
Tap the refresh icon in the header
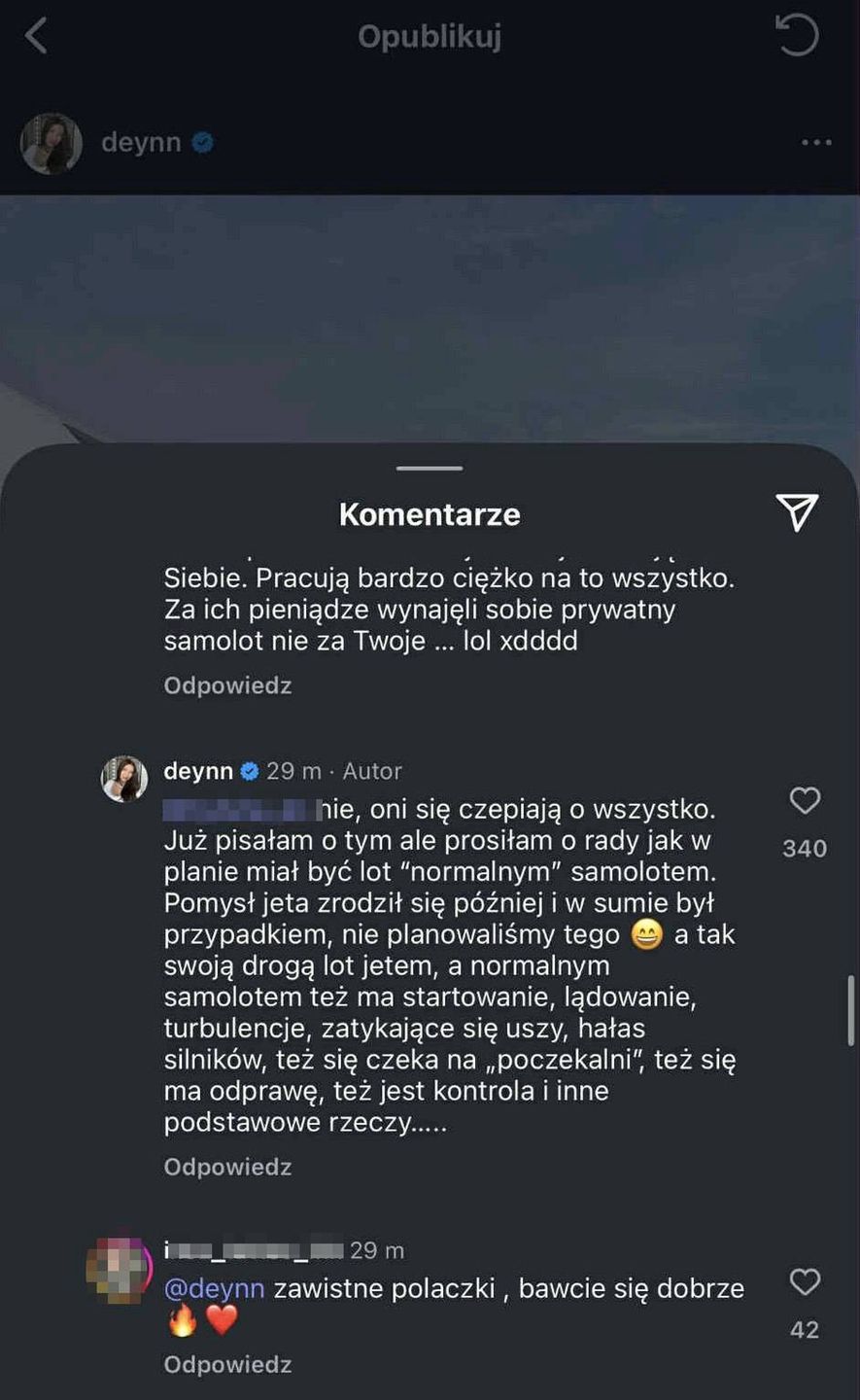pyautogui.click(x=797, y=36)
